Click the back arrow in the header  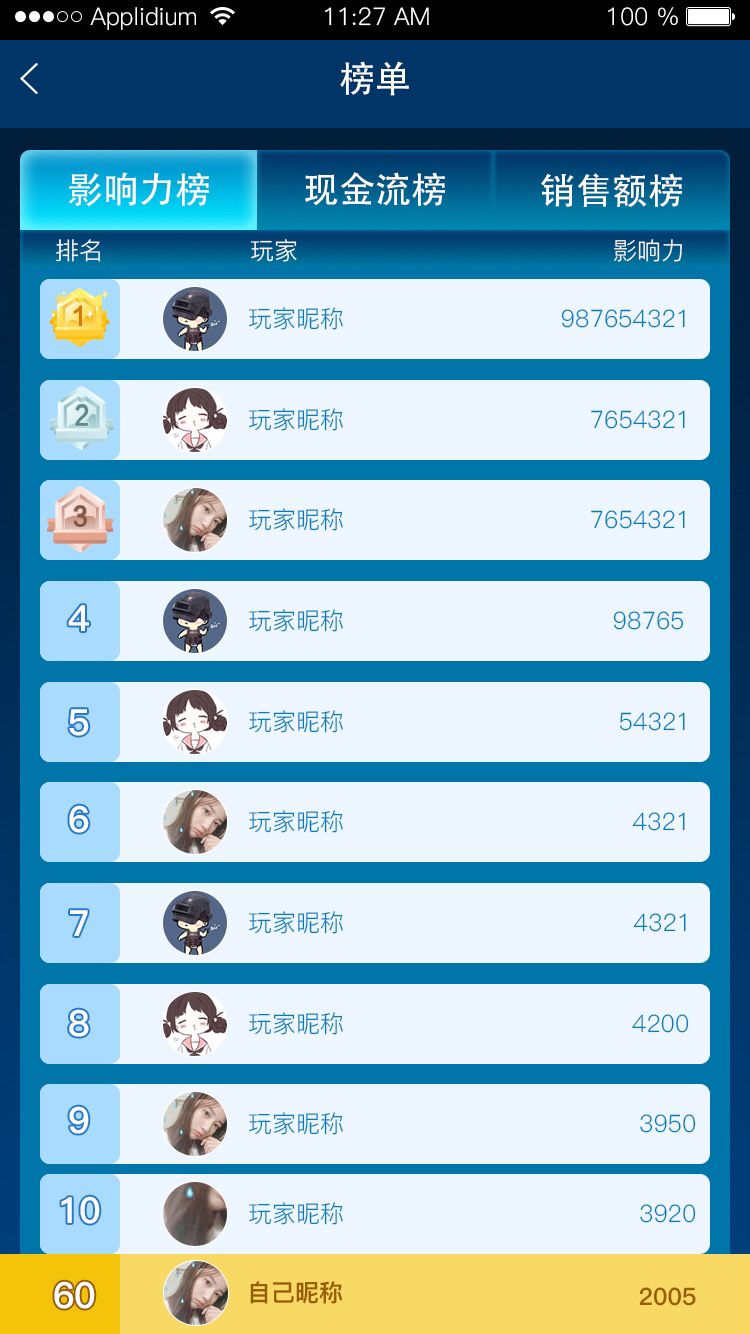[29, 77]
